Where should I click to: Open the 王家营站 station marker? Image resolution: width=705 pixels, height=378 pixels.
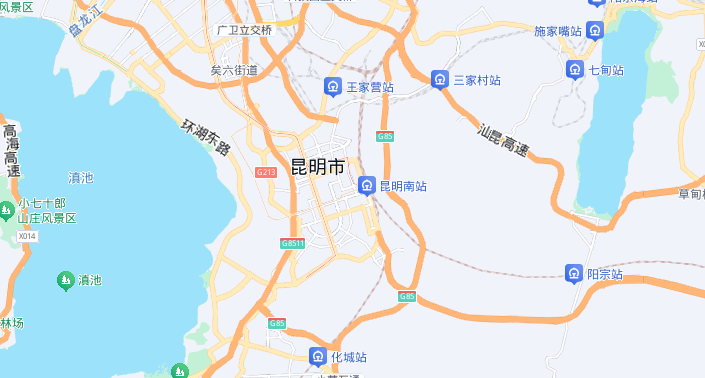click(x=333, y=86)
